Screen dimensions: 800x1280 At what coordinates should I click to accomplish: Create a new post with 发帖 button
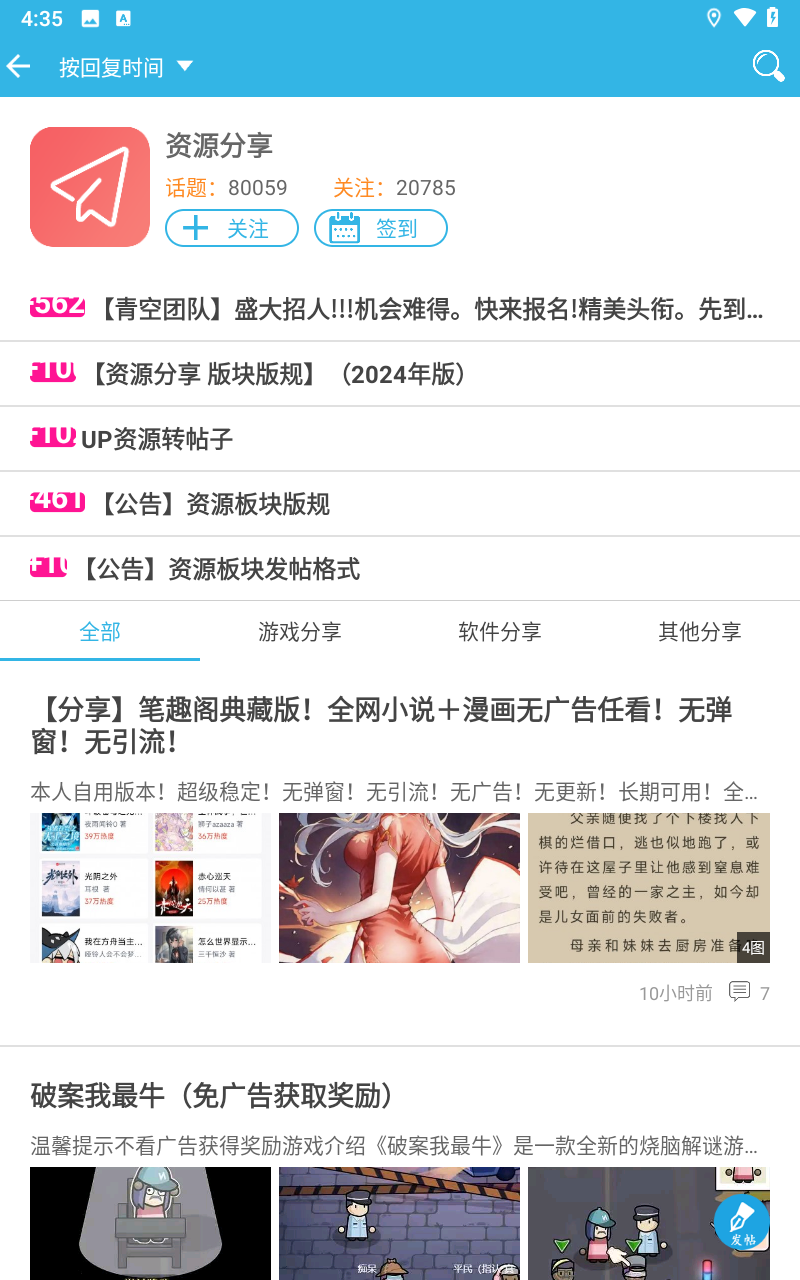click(742, 1222)
